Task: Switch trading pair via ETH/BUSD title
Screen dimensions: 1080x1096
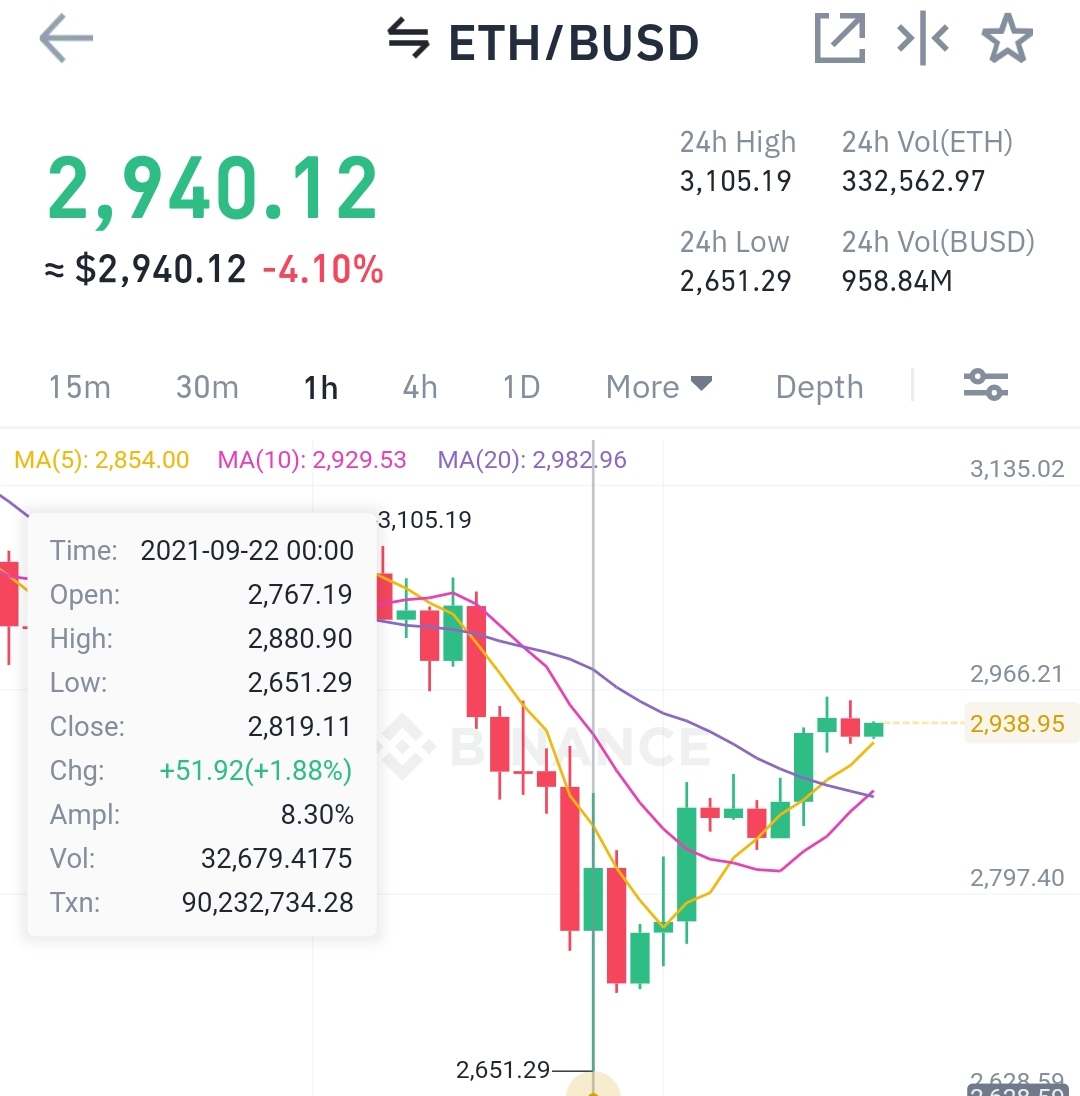Action: 543,43
